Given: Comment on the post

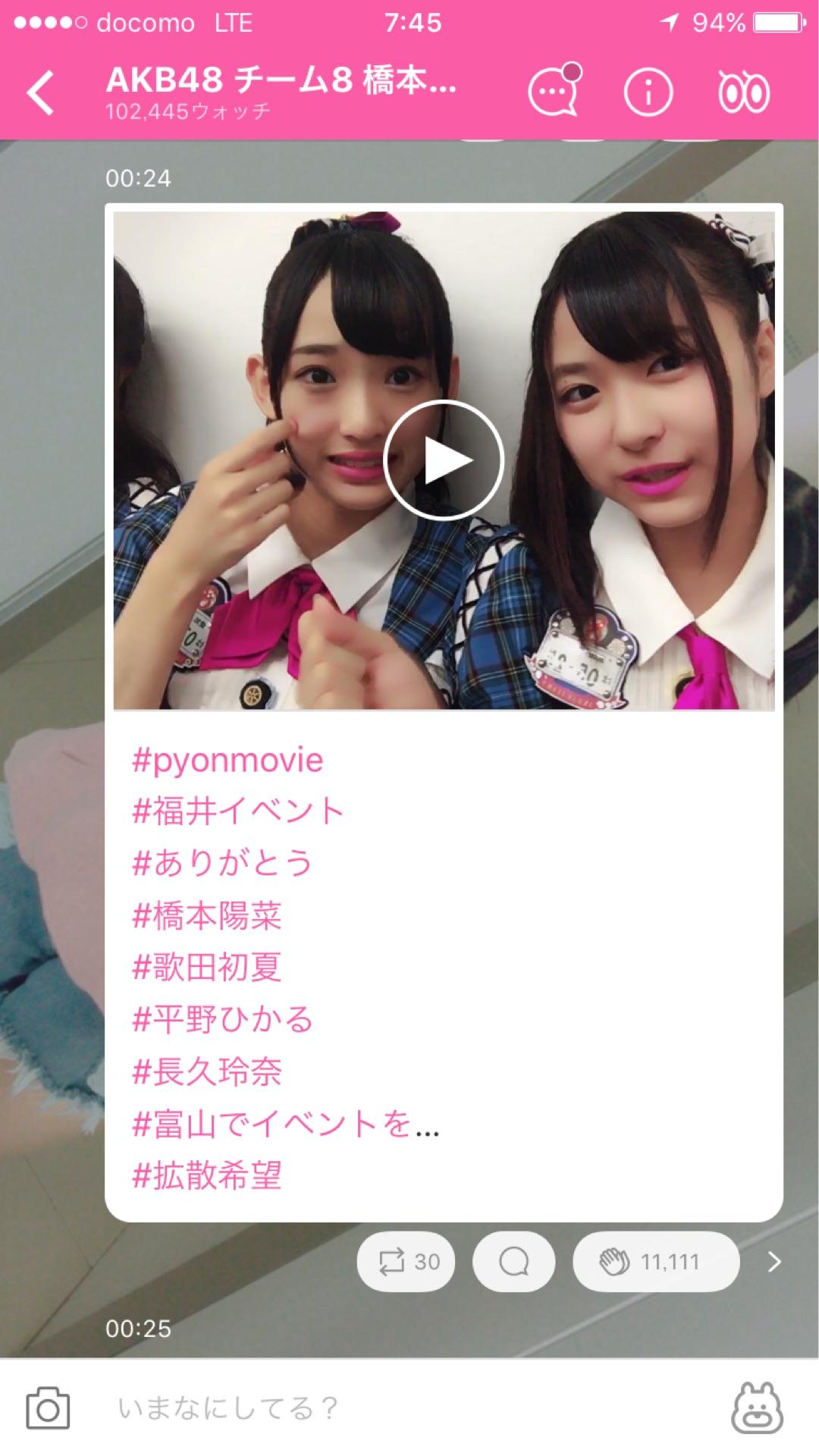Looking at the screenshot, I should click(x=513, y=1262).
